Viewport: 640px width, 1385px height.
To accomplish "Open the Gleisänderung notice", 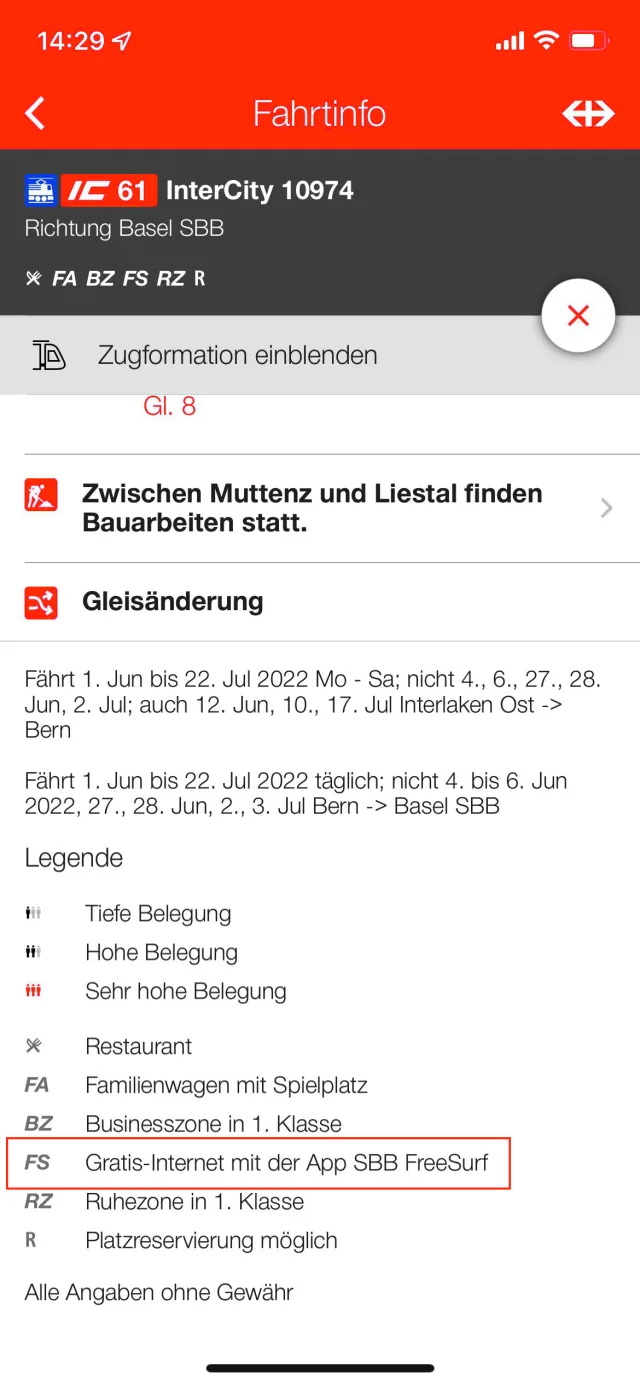I will point(320,602).
